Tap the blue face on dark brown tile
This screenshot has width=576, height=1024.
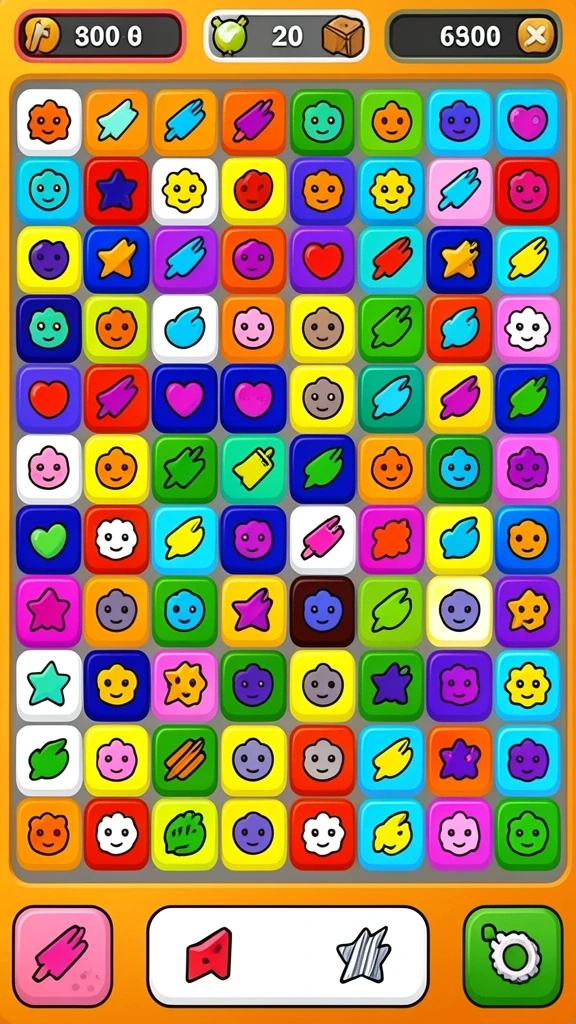click(x=323, y=611)
